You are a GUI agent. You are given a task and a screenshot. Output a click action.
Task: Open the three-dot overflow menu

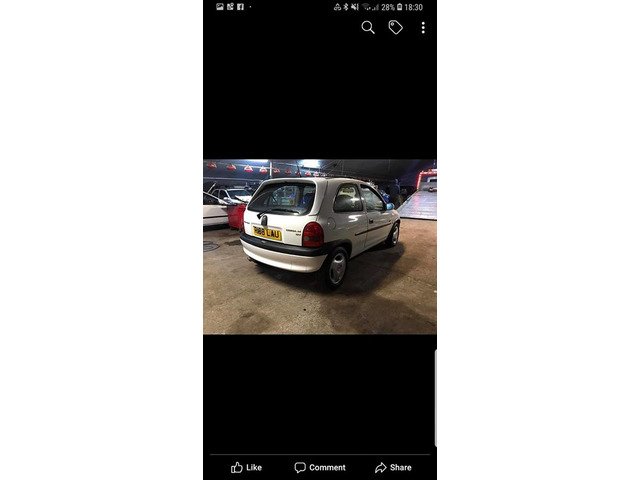423,27
